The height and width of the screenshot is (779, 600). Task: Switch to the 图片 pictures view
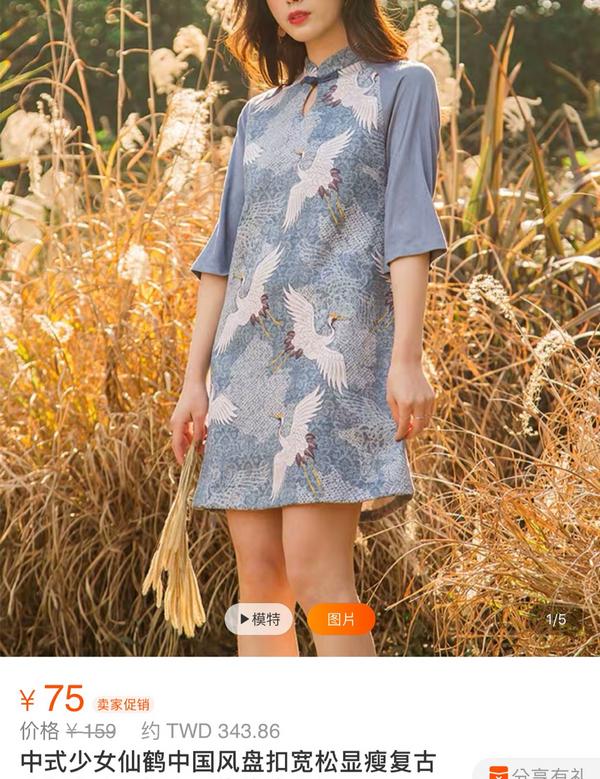tap(341, 619)
